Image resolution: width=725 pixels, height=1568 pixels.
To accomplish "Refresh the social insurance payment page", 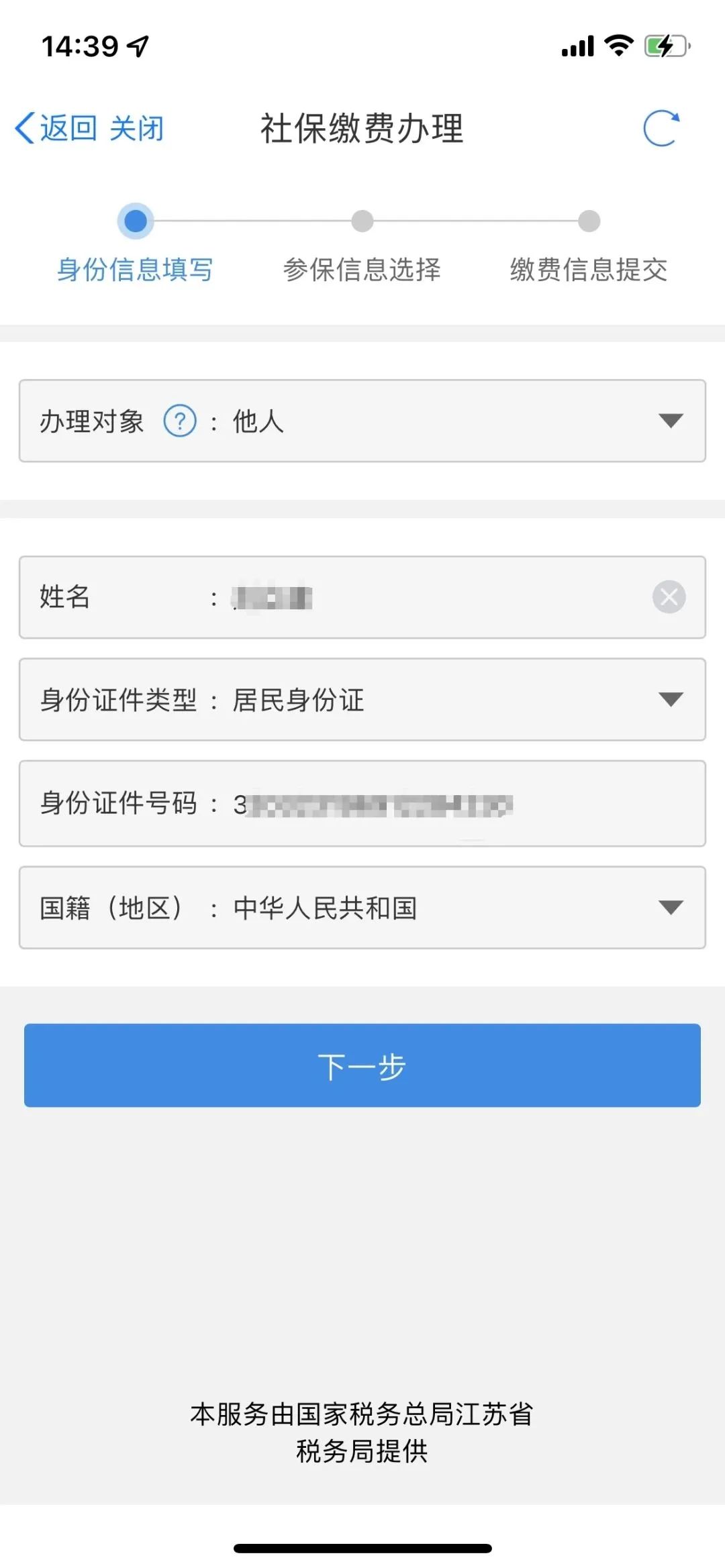I will (x=661, y=128).
